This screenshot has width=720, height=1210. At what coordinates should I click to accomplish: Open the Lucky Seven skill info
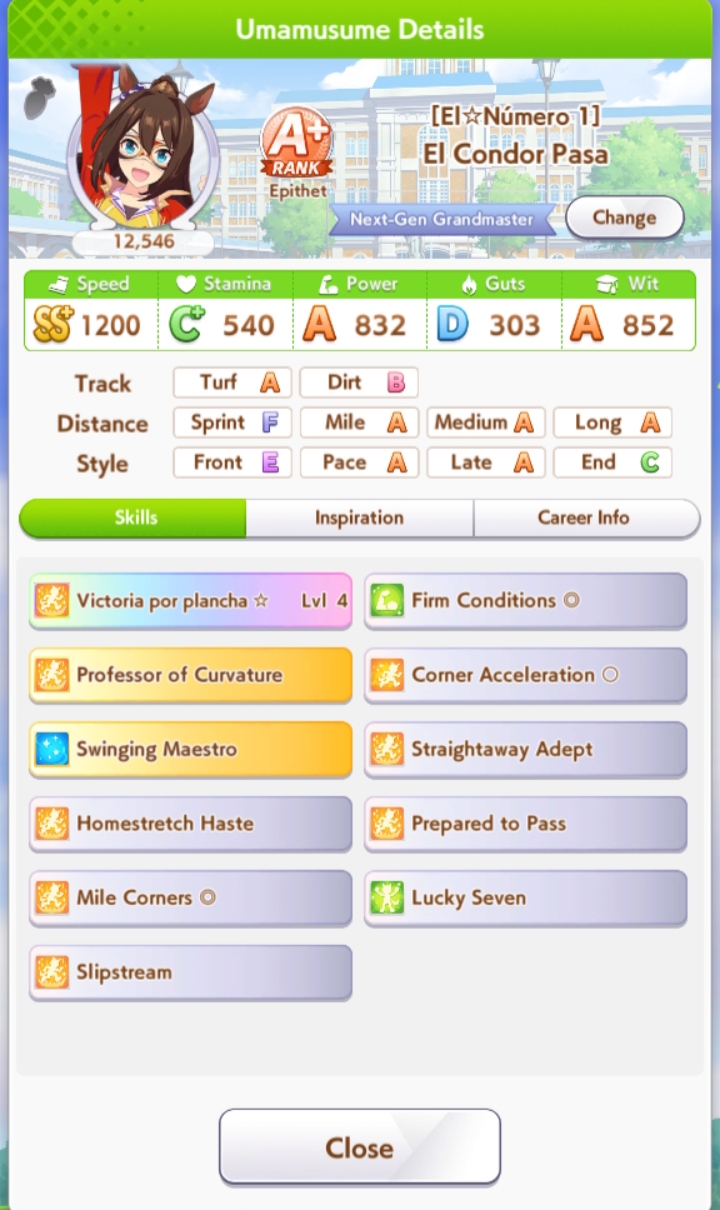click(525, 898)
